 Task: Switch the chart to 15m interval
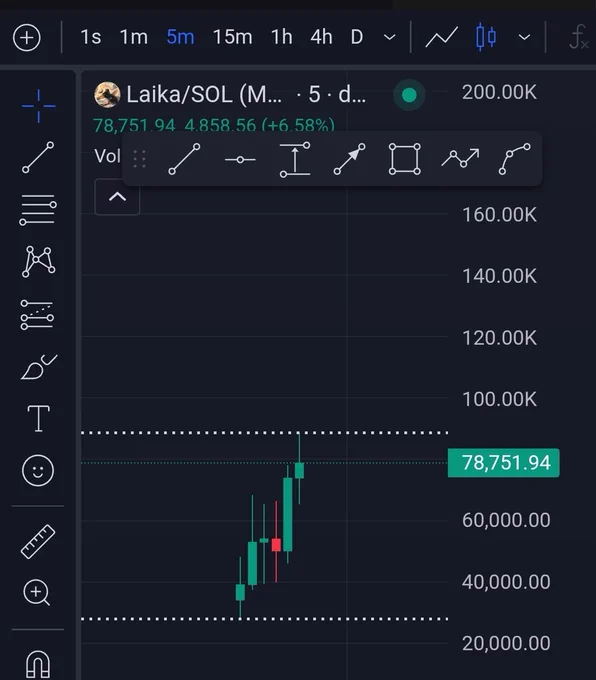[233, 37]
